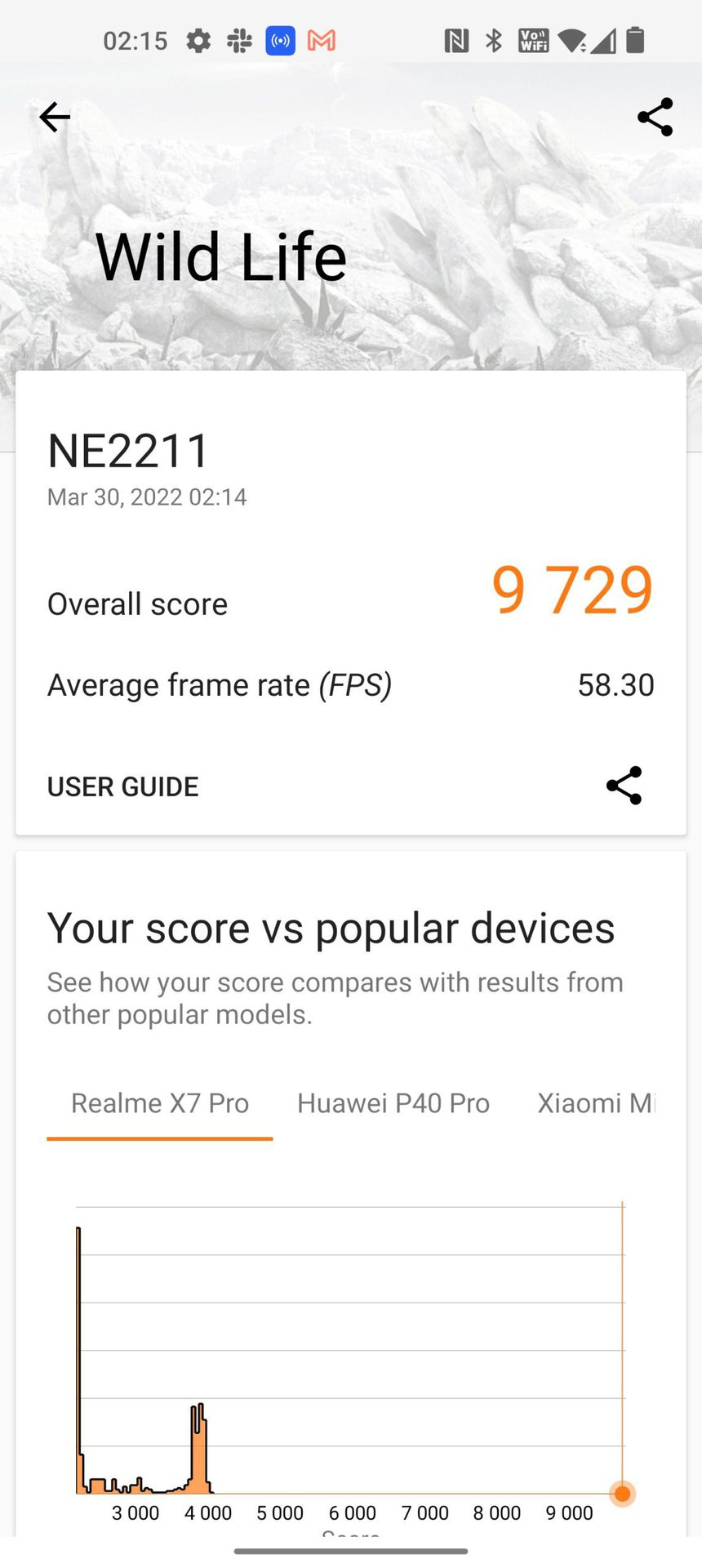
Task: Go back using the top arrow
Action: 55,118
